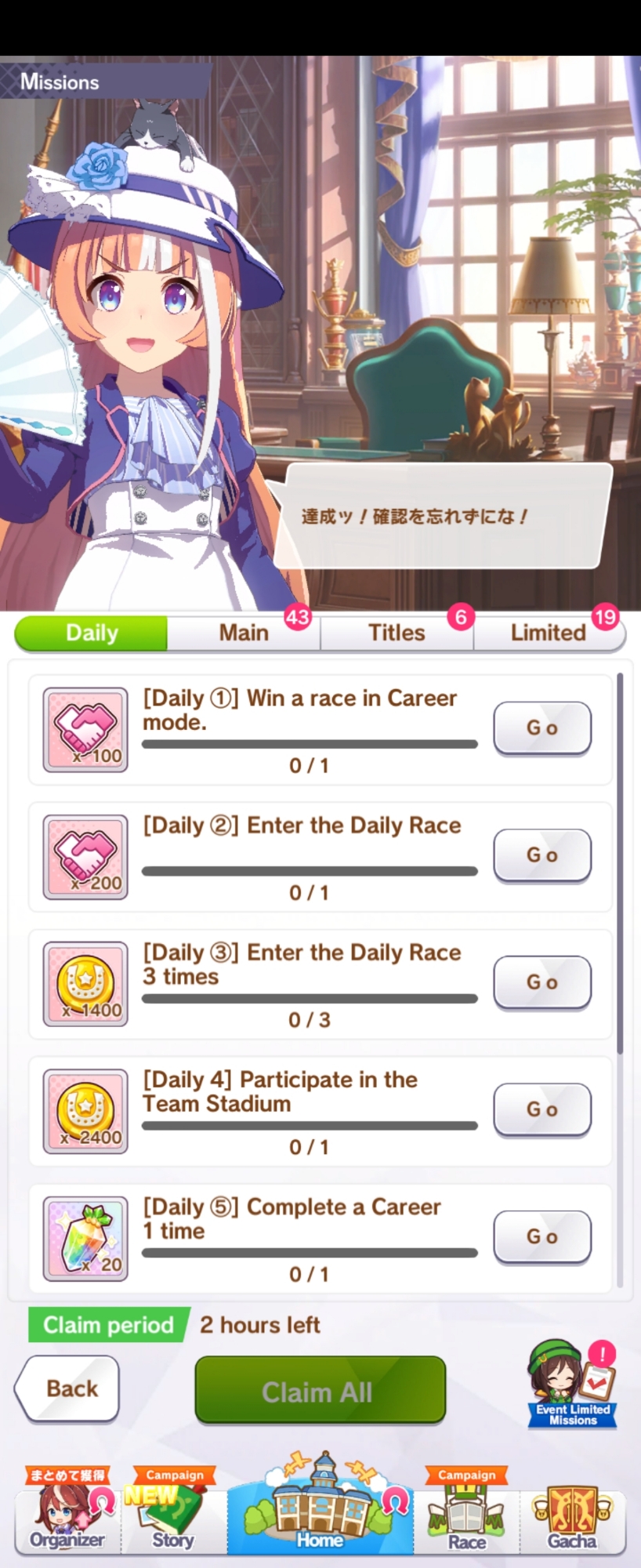The width and height of the screenshot is (641, 1568).
Task: Claim all mission rewards
Action: click(x=320, y=1392)
